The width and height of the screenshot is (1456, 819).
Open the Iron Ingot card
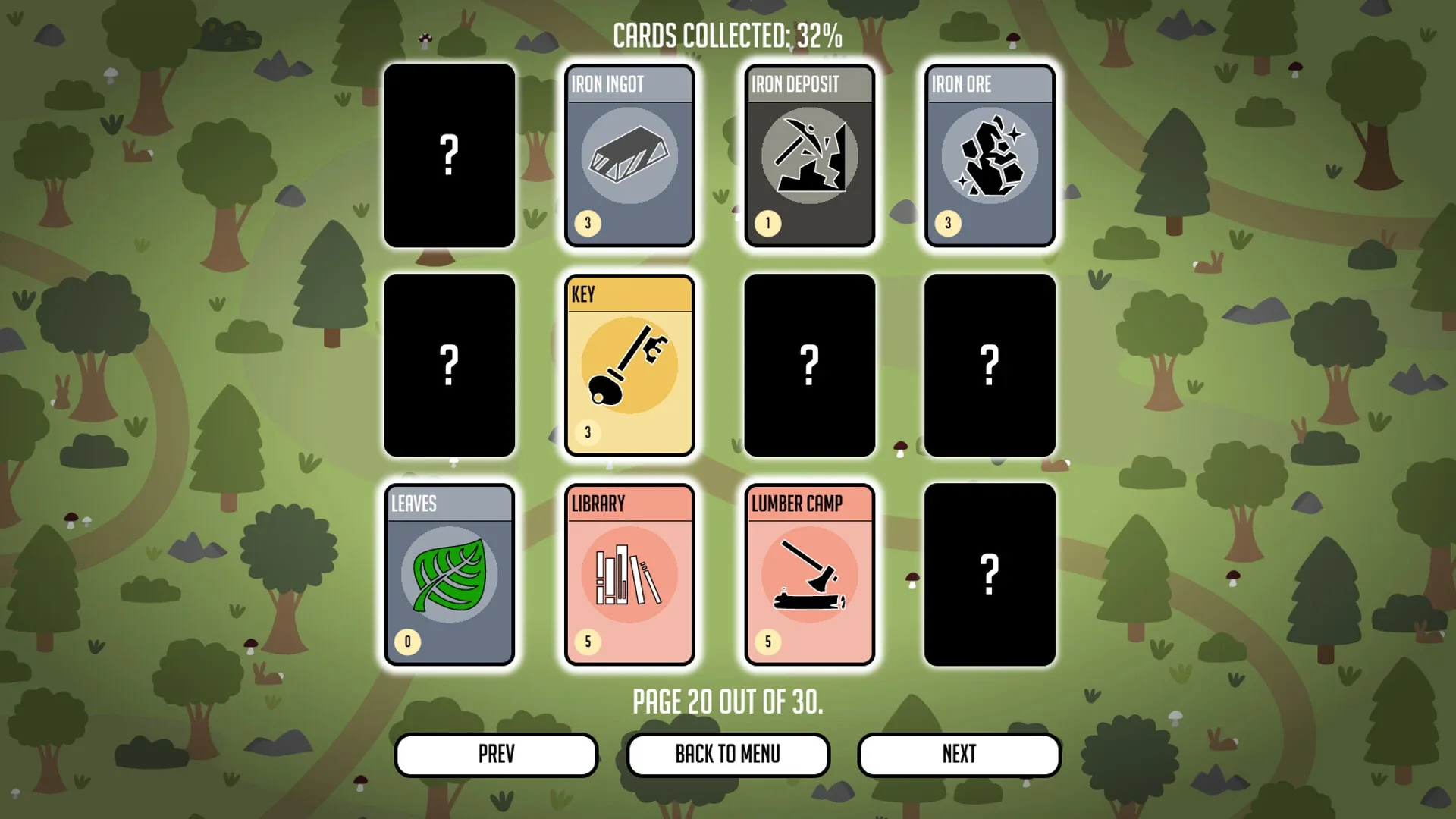click(x=629, y=155)
